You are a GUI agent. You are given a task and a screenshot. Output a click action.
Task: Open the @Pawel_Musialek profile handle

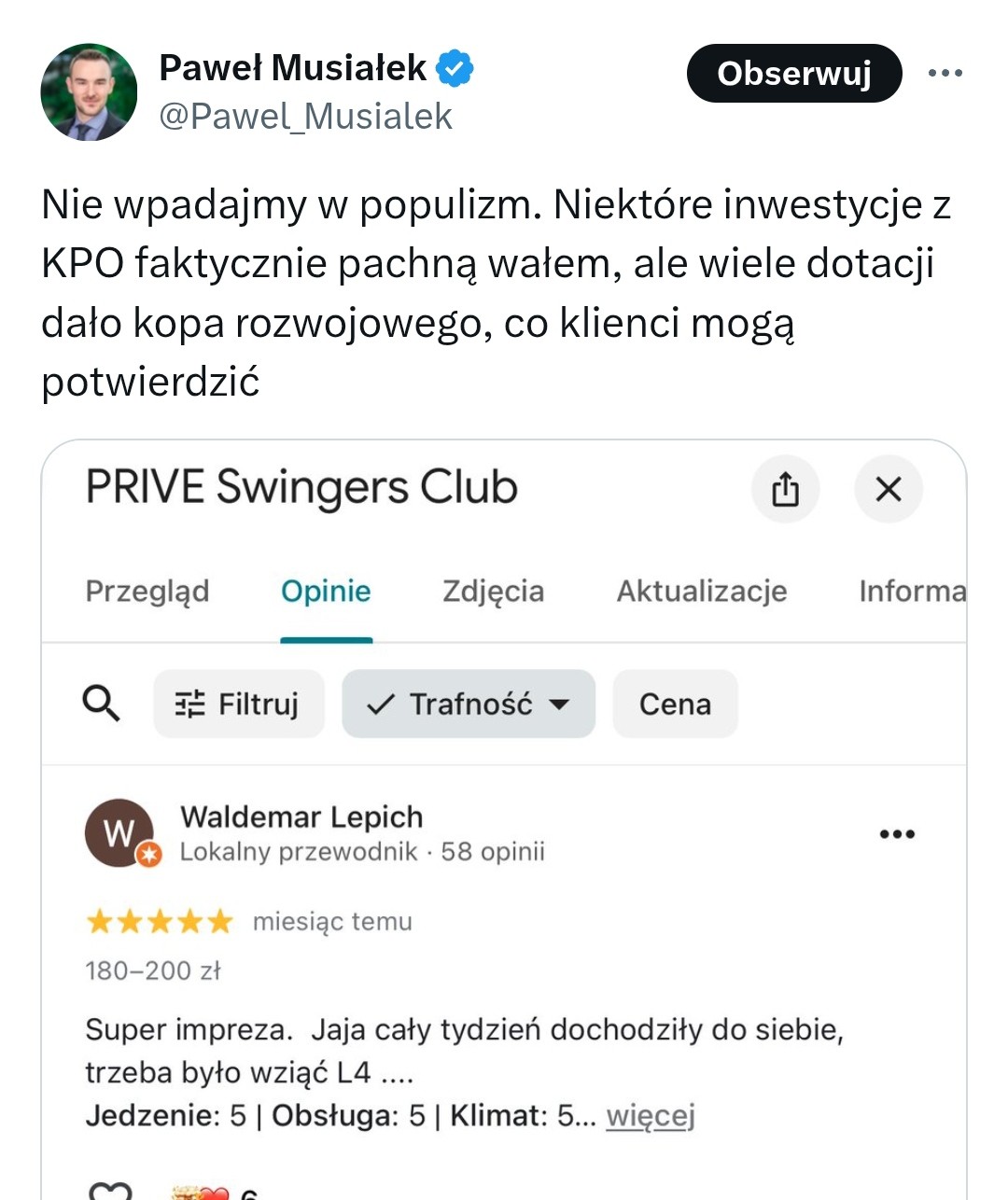click(x=305, y=117)
